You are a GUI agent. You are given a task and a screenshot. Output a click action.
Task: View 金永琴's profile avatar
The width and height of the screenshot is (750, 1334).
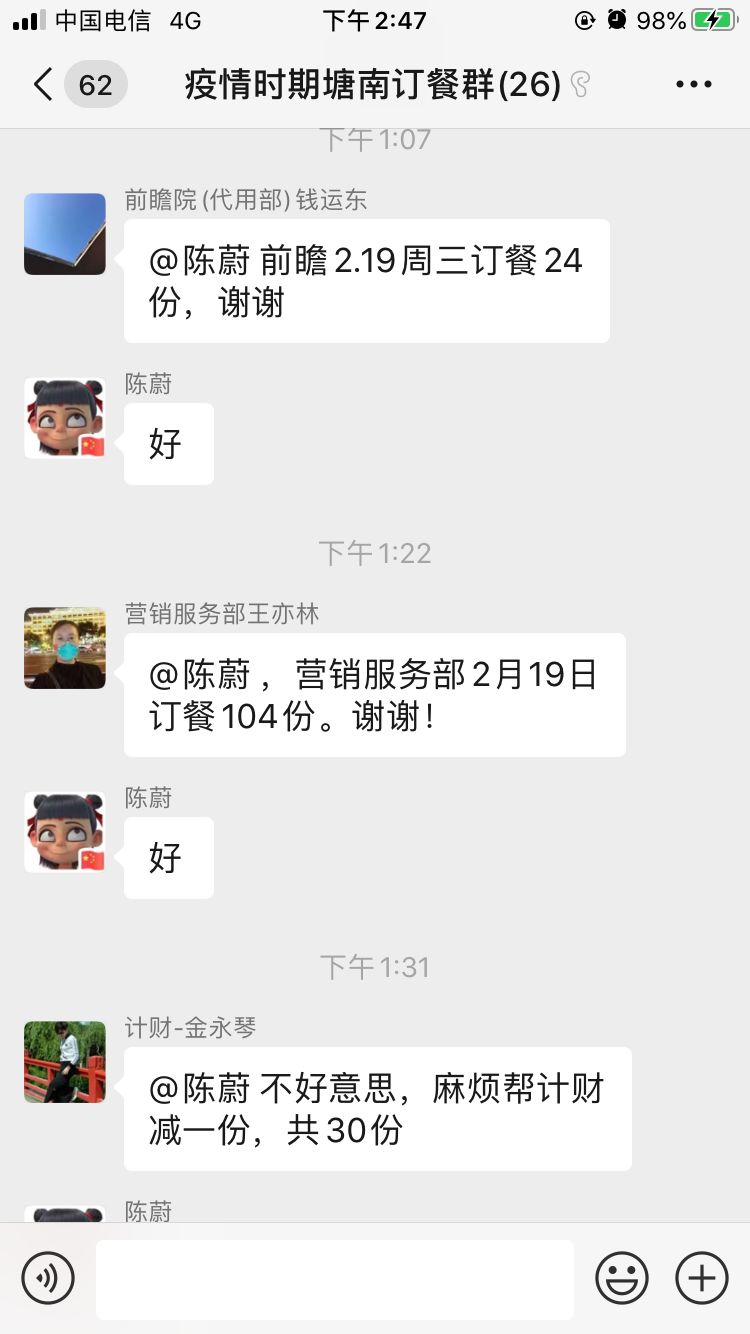pyautogui.click(x=65, y=1062)
